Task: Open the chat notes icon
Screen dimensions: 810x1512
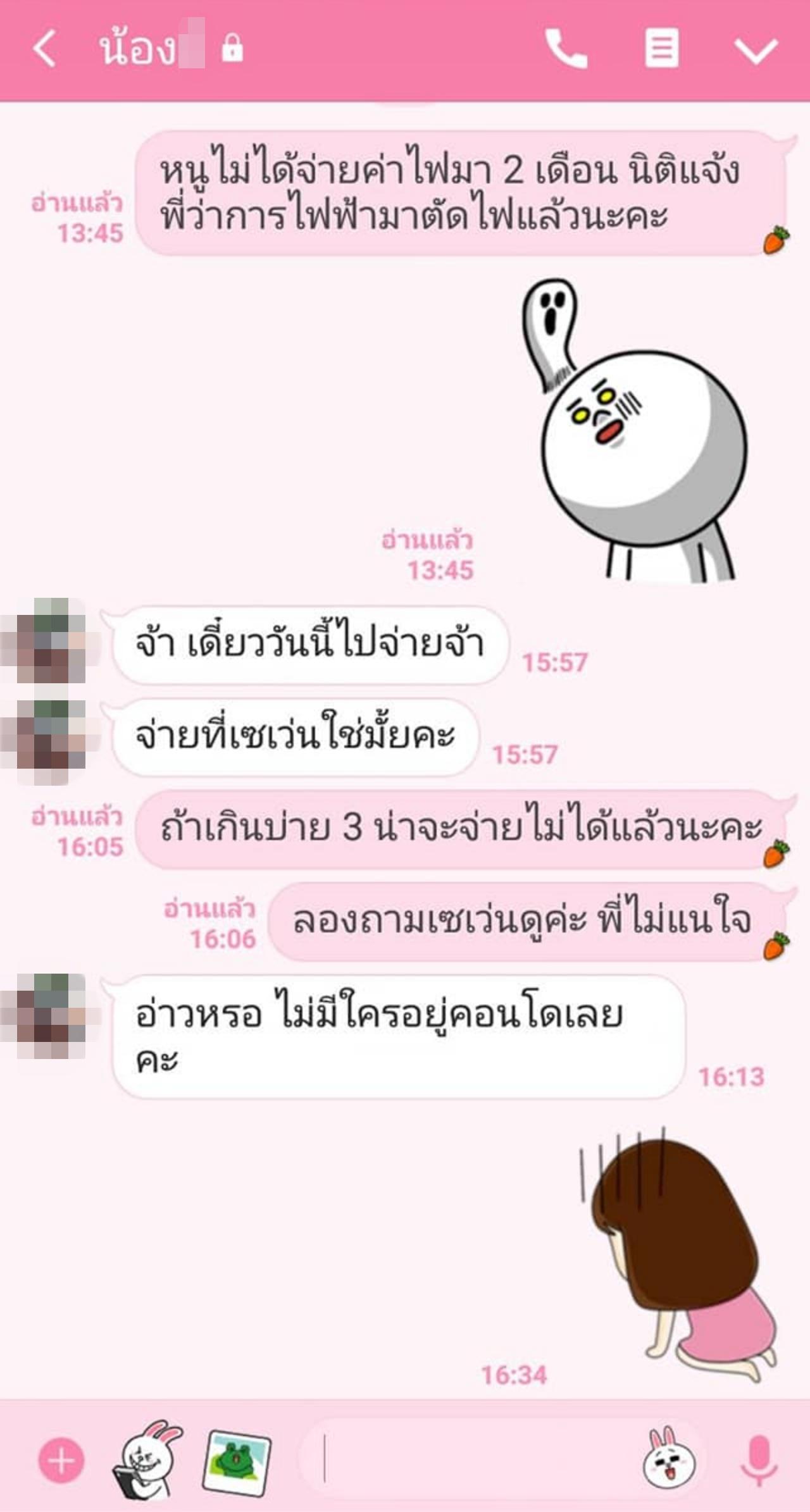Action: [661, 47]
